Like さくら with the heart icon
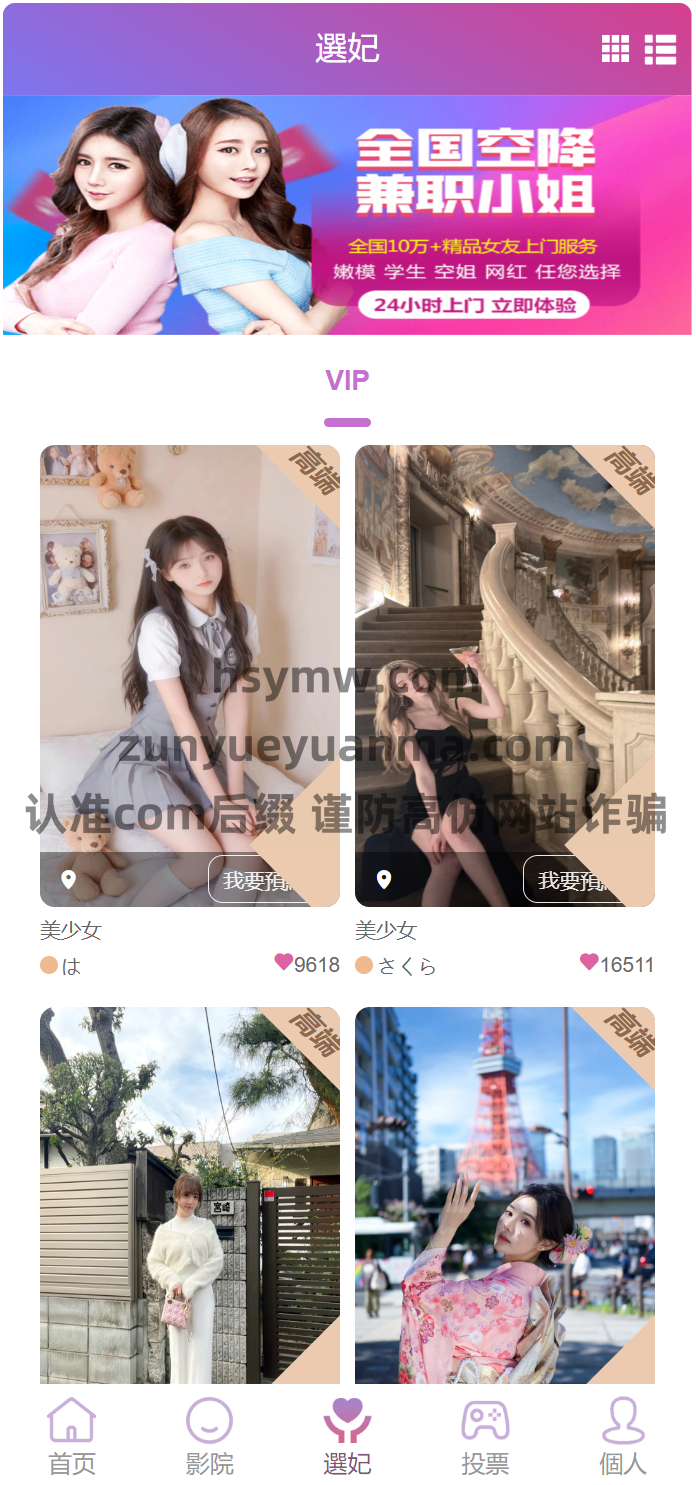 [x=589, y=962]
